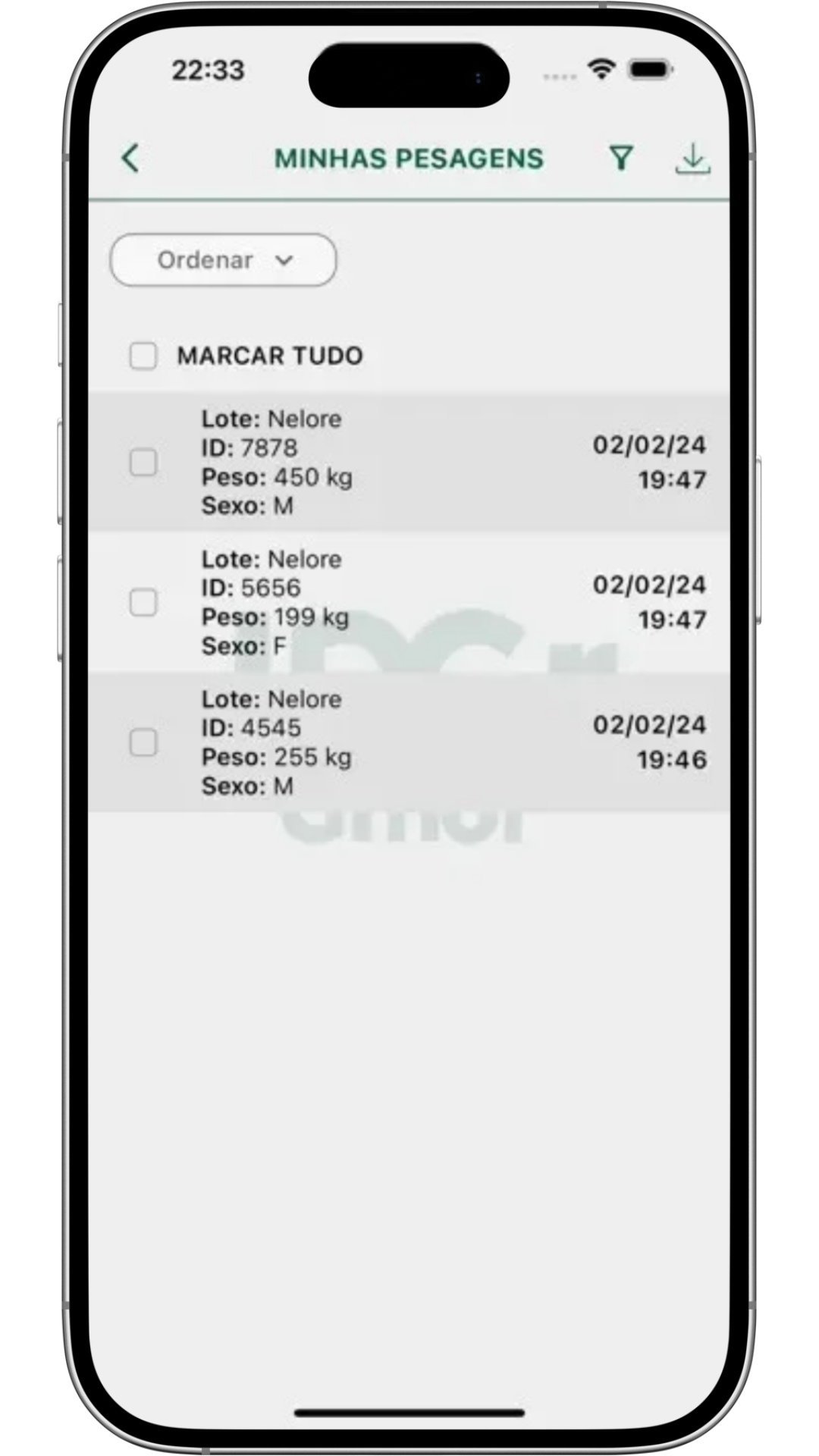Select checkbox for weighing ID 7878
This screenshot has height=1456, width=819.
coord(143,462)
